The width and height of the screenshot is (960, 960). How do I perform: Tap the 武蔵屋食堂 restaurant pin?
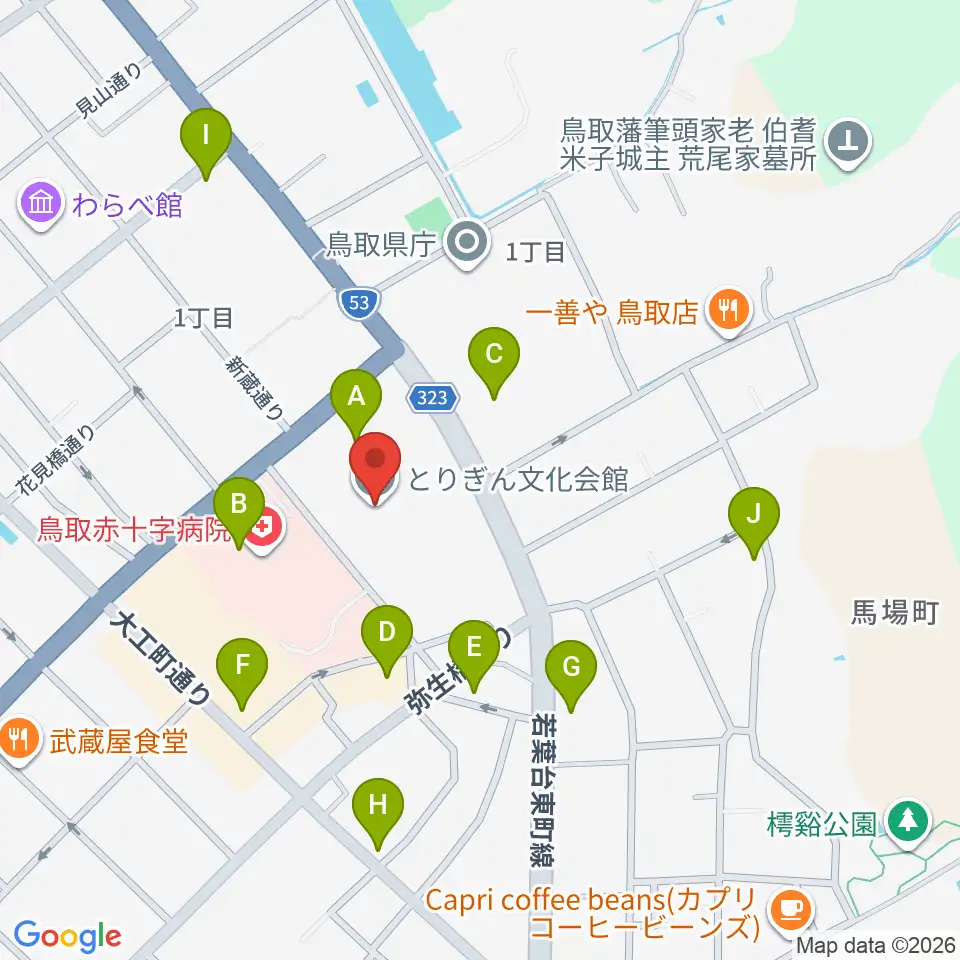[20, 741]
